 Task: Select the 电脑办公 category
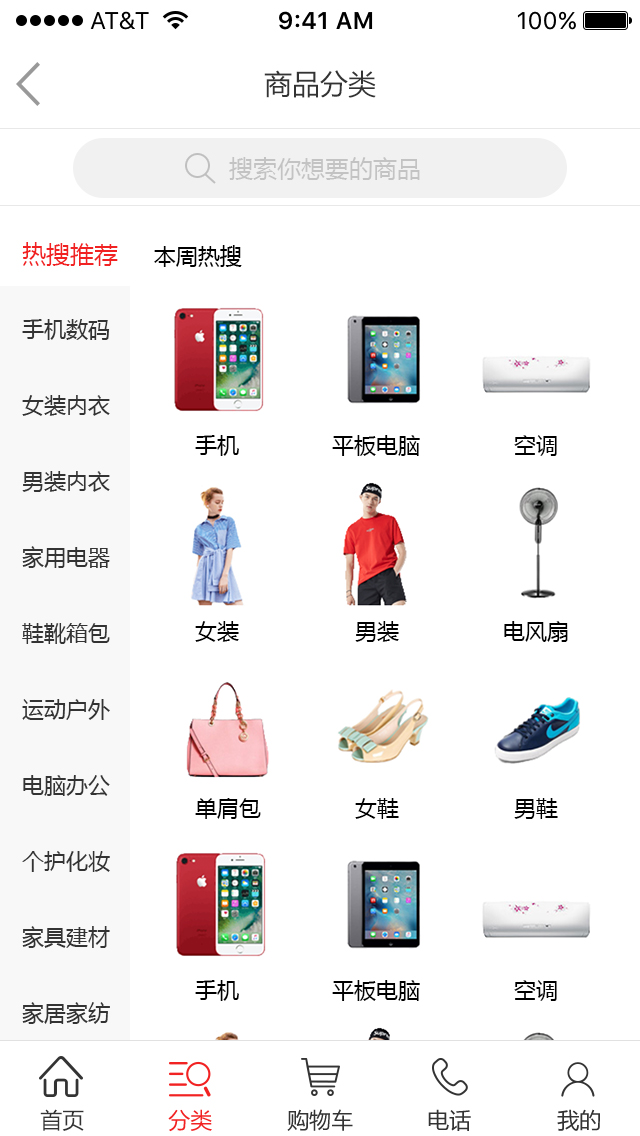pyautogui.click(x=66, y=785)
